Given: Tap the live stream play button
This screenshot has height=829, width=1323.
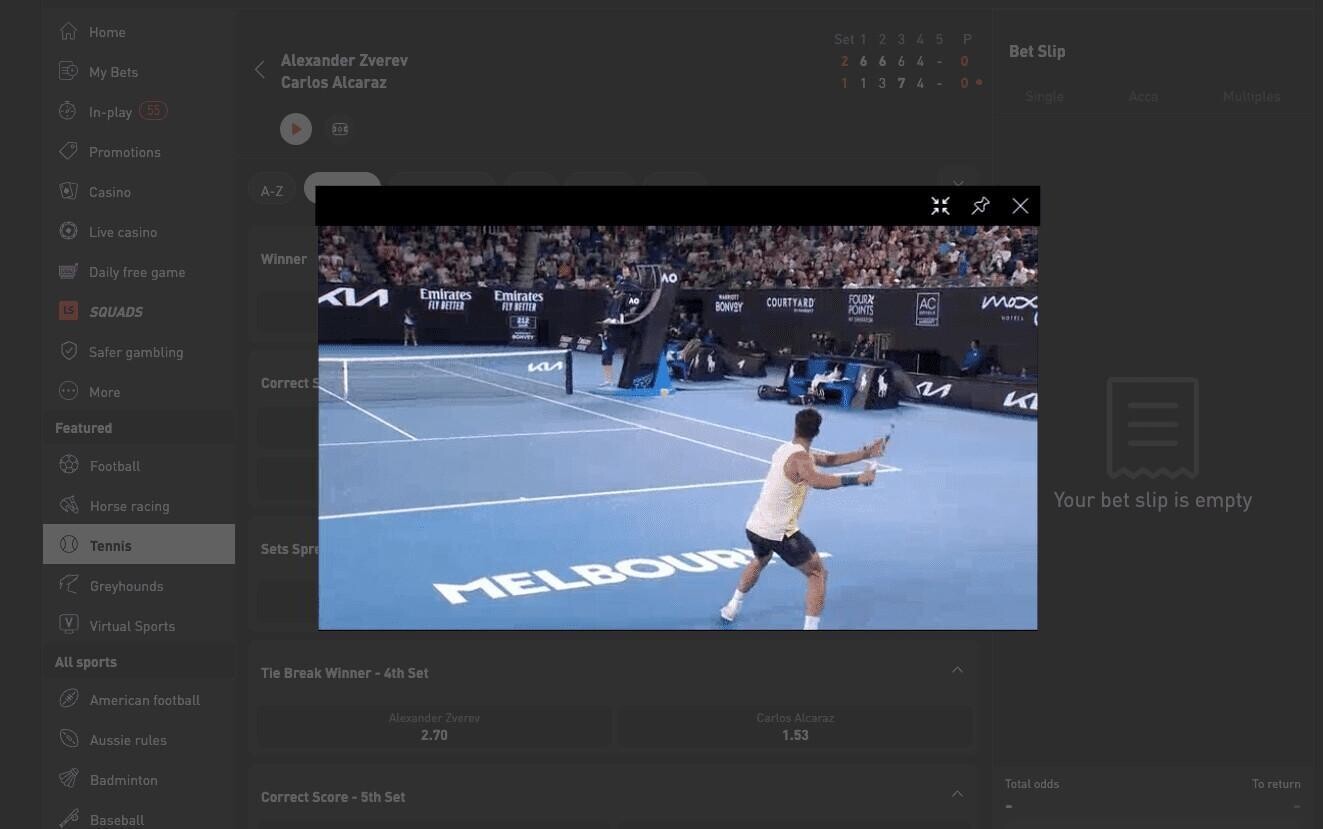Looking at the screenshot, I should point(295,129).
